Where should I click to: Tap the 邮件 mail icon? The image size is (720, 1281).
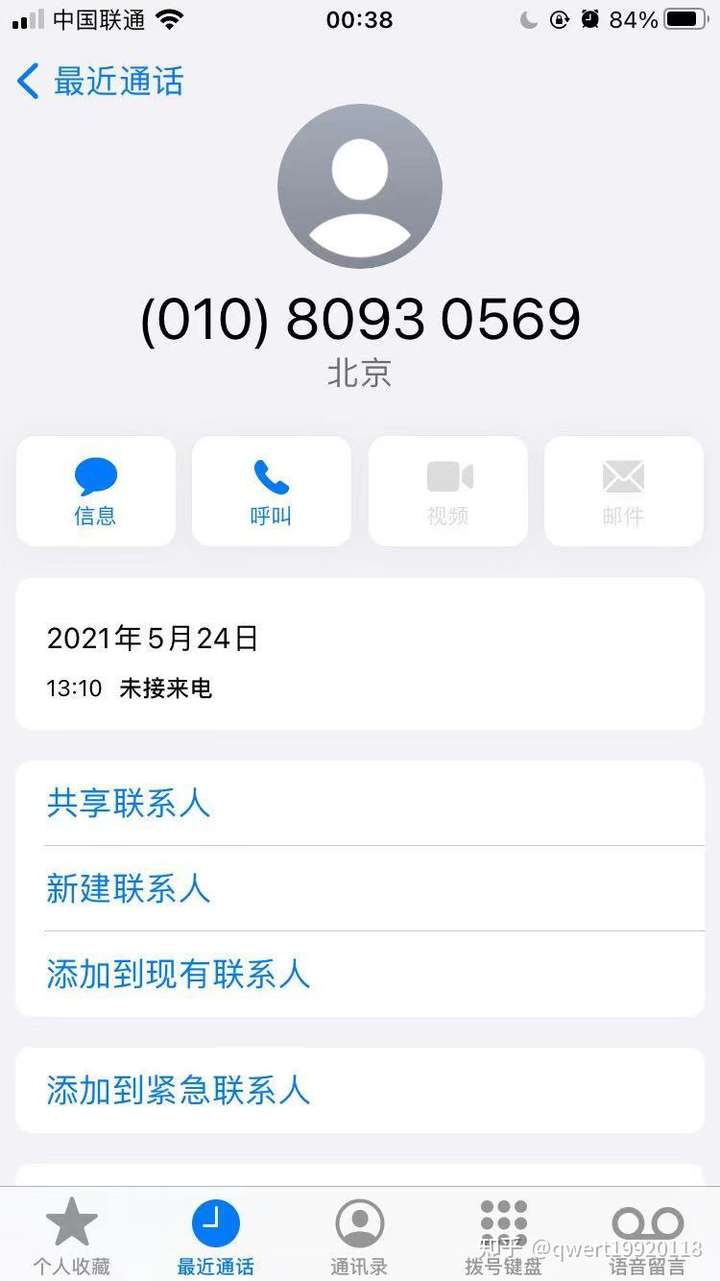(x=623, y=478)
